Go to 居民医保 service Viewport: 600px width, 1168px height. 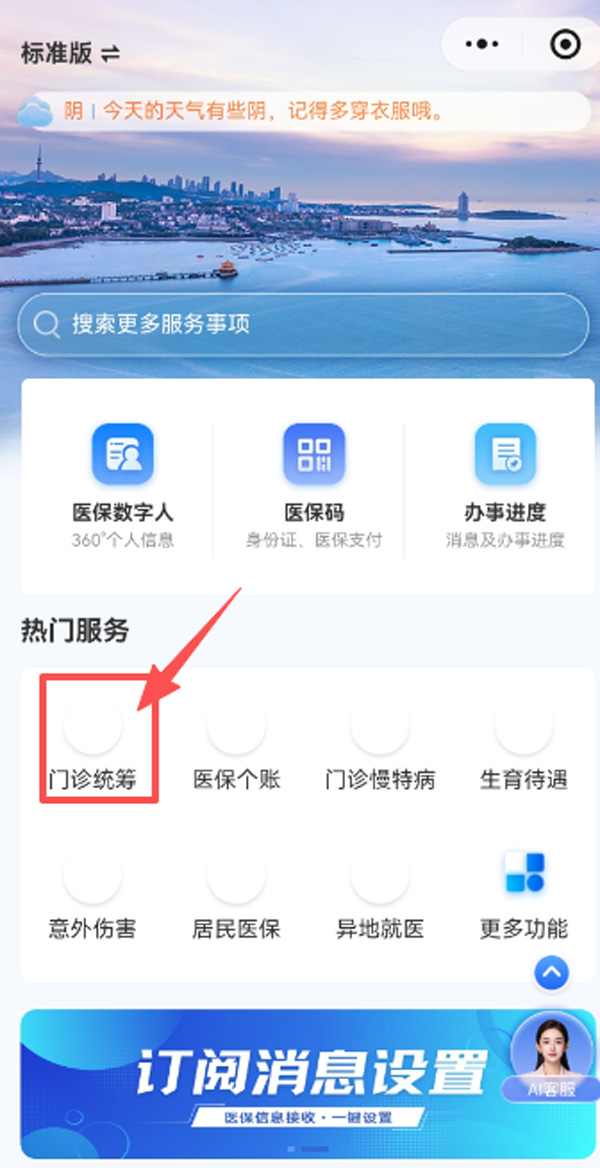tap(236, 893)
